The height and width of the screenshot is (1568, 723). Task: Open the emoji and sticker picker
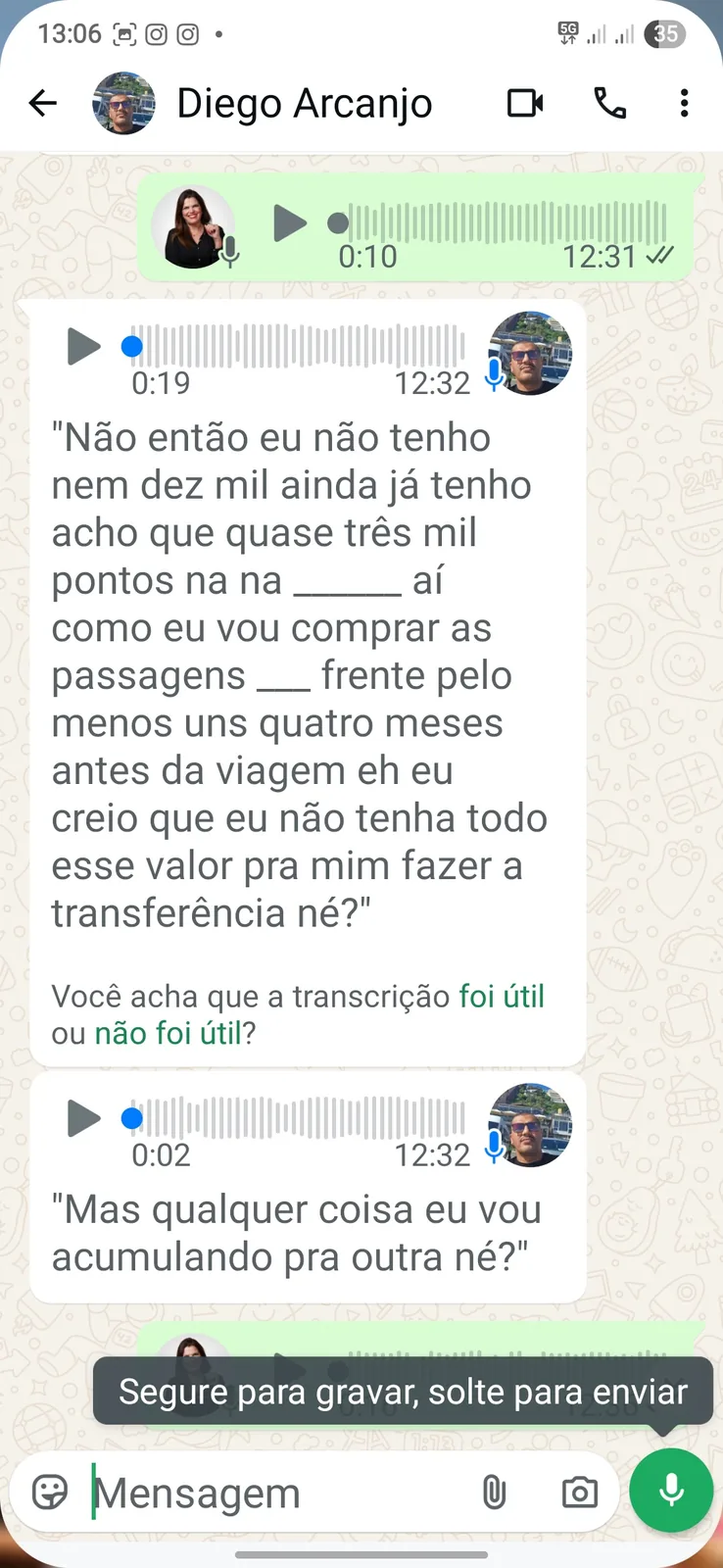(50, 1493)
